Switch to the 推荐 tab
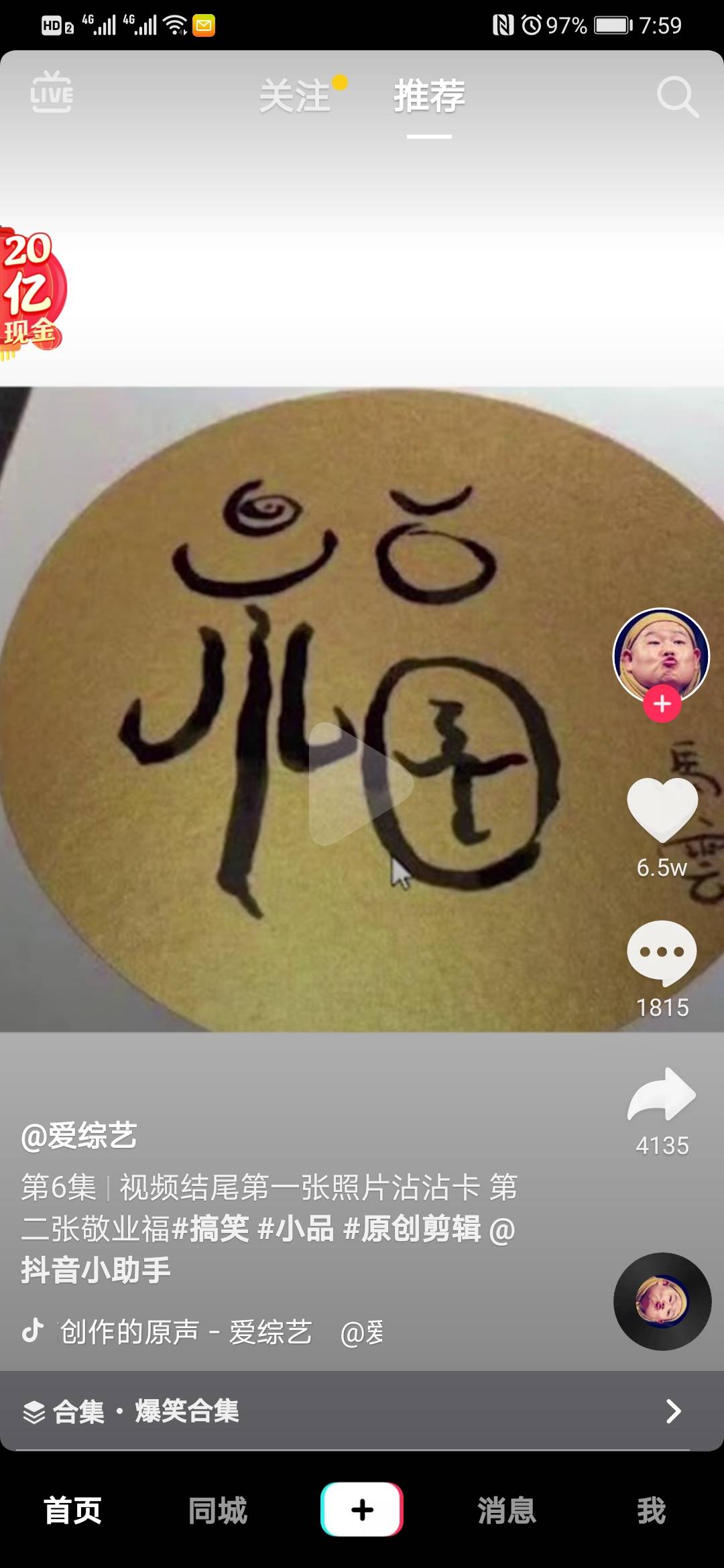The width and height of the screenshot is (724, 1568). pos(429,96)
